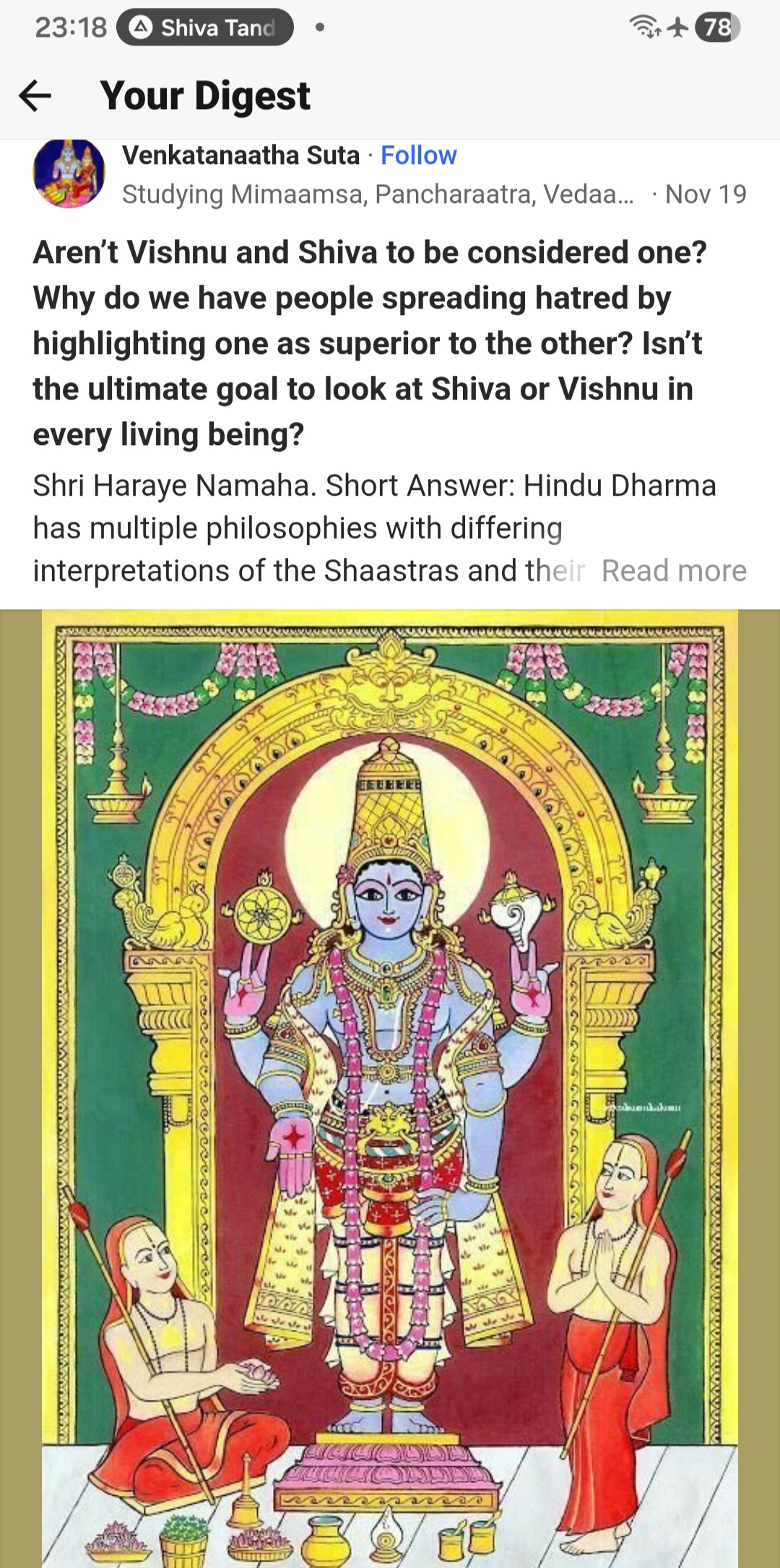Open Venkatanaatha Suta's profile picture

point(69,173)
